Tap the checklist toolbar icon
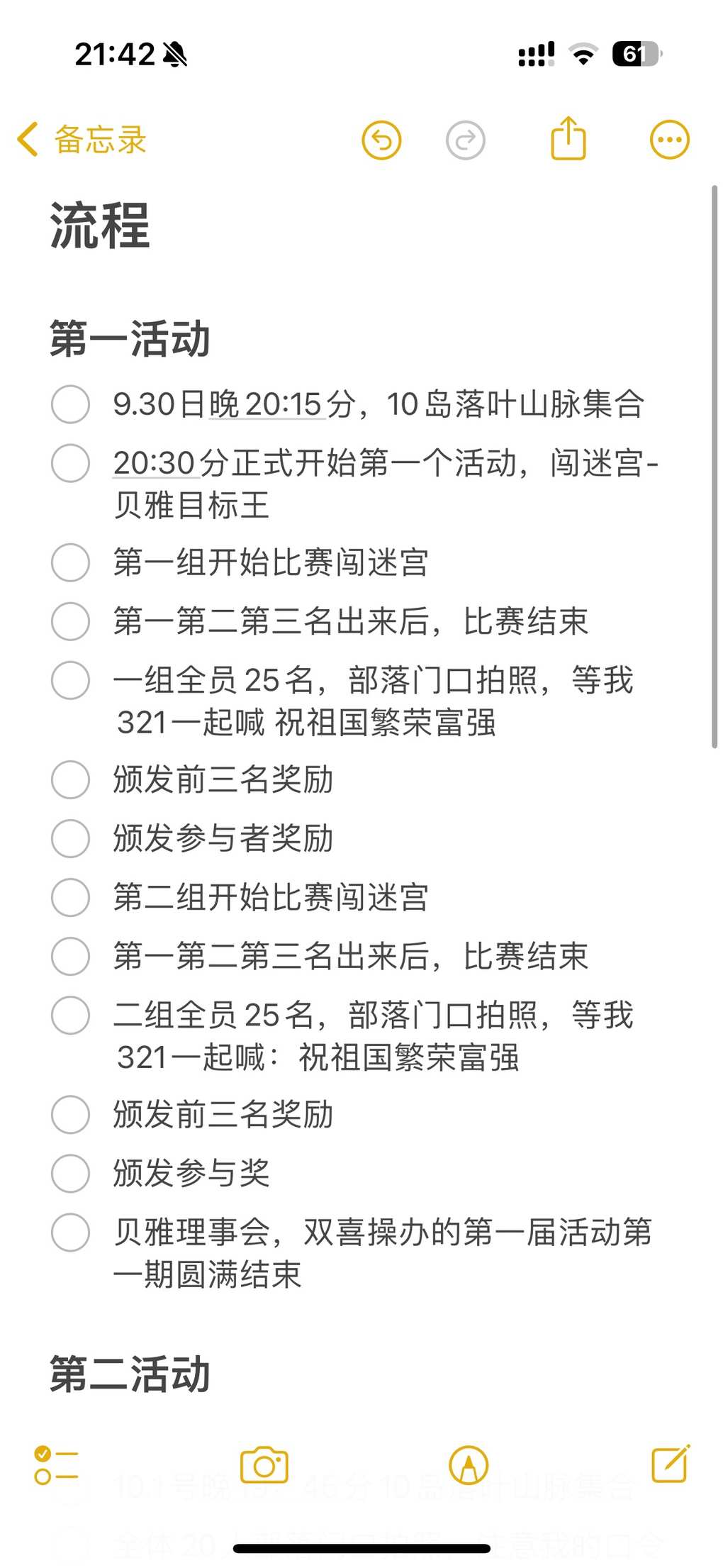Image resolution: width=723 pixels, height=1568 pixels. [x=56, y=1466]
